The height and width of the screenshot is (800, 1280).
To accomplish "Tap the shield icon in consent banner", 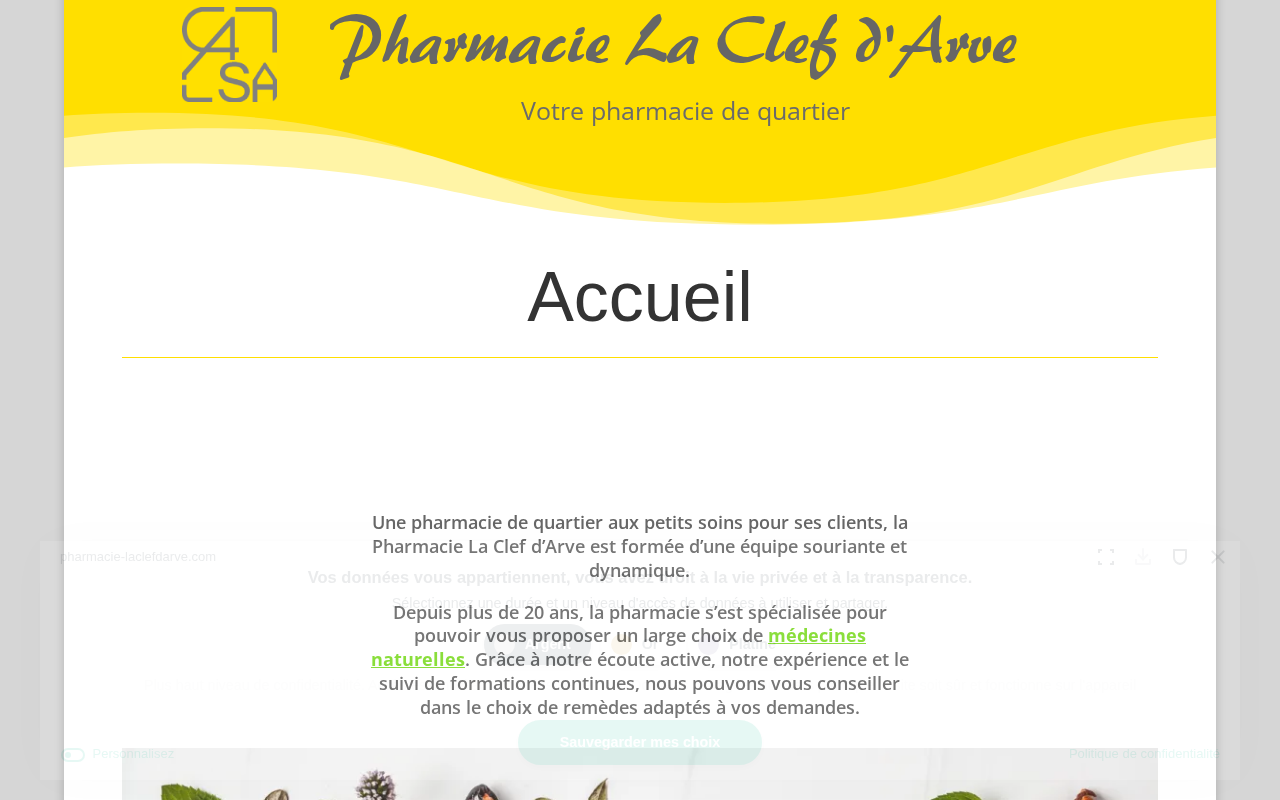I will [x=1180, y=557].
